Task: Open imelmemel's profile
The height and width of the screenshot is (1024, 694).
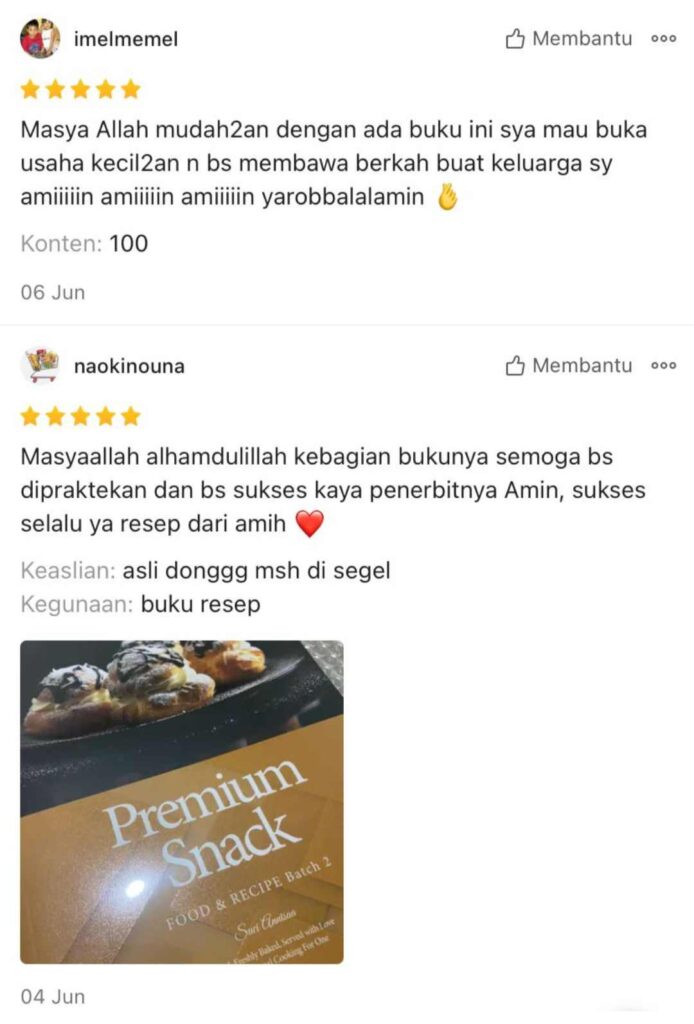Action: point(126,39)
